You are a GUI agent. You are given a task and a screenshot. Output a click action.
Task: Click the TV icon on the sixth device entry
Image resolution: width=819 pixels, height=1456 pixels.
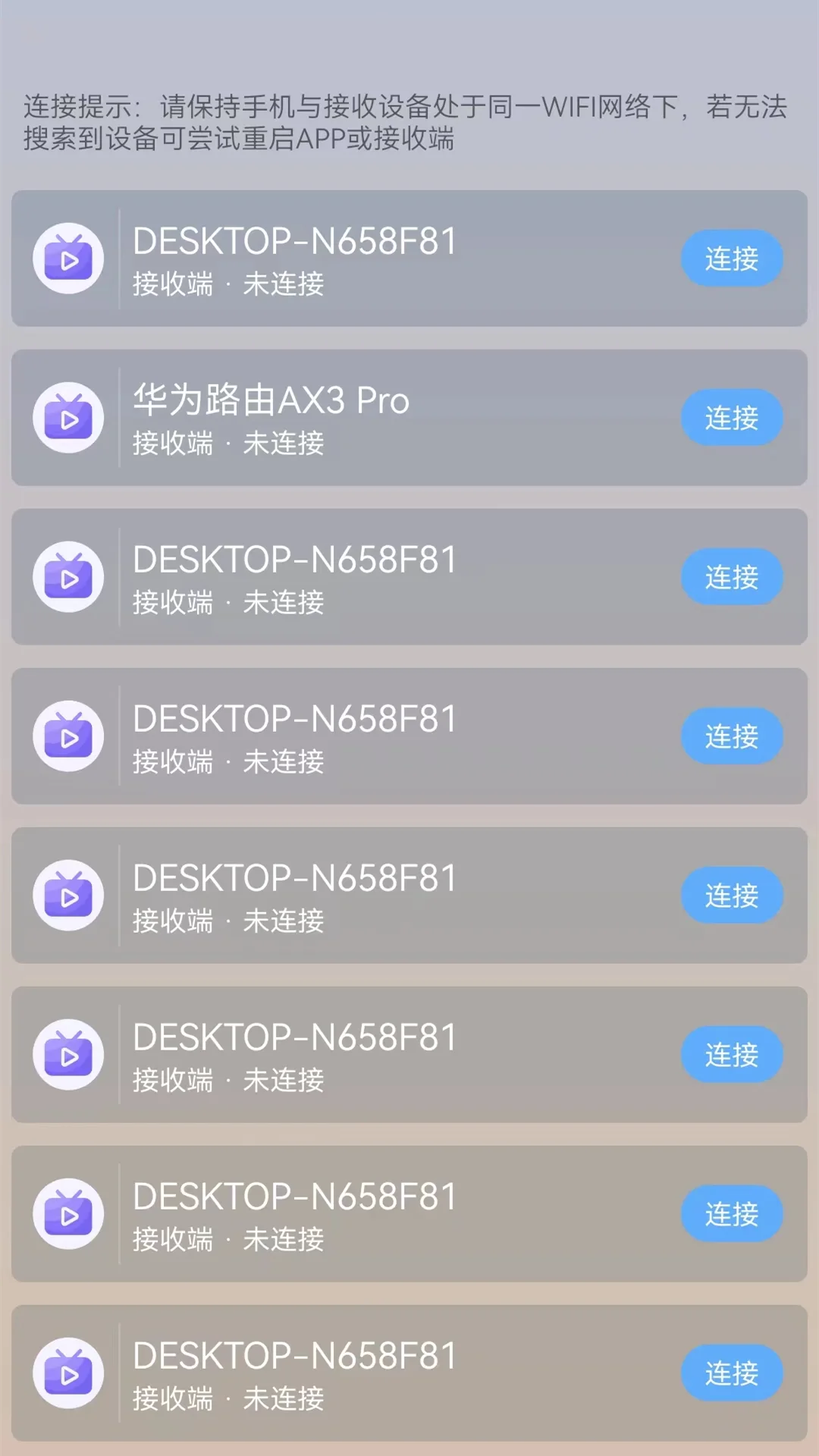69,1054
